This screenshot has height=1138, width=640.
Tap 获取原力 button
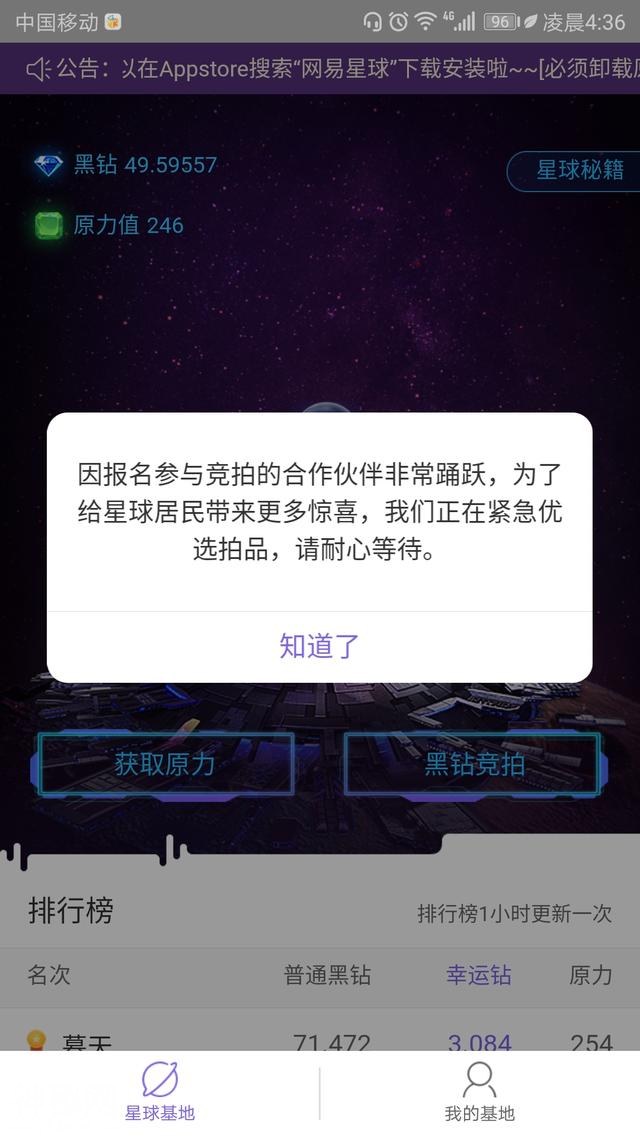165,765
